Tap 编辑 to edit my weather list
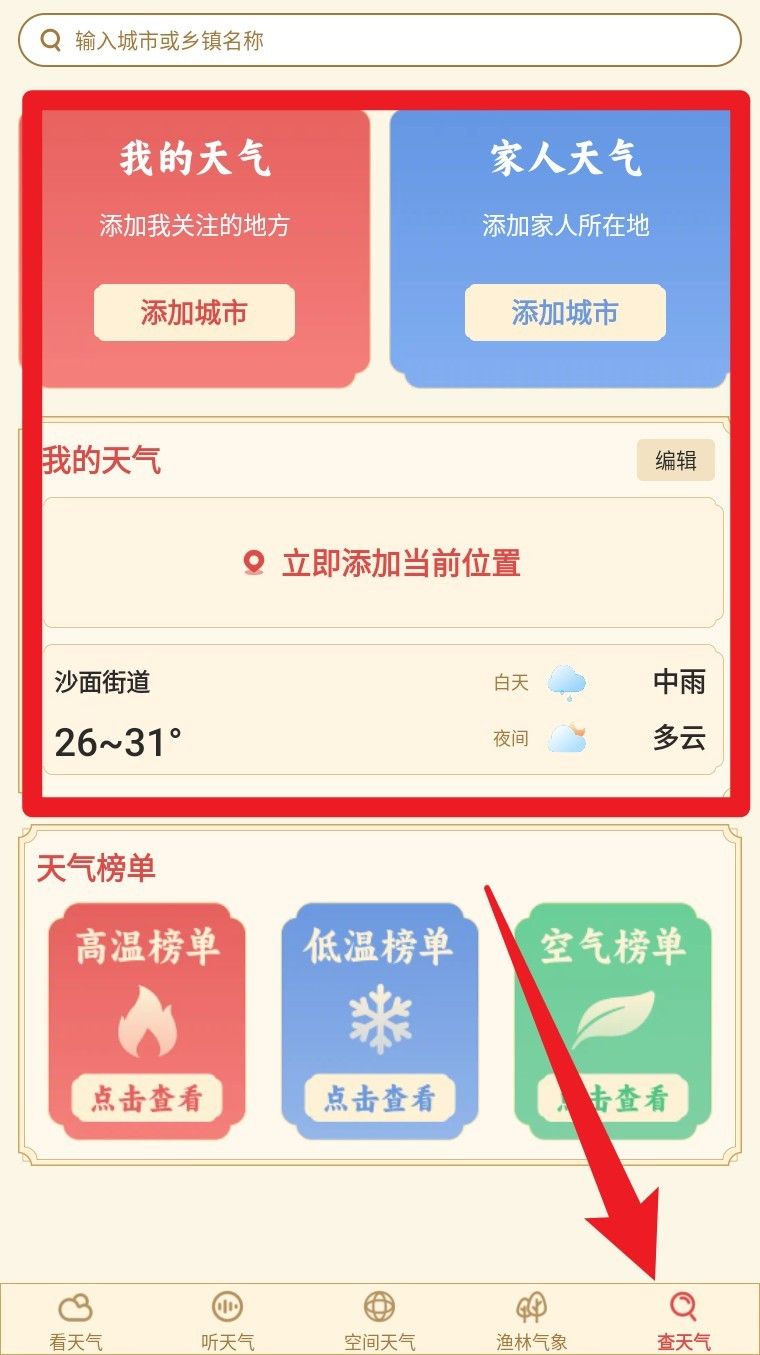The image size is (760, 1355). click(676, 460)
